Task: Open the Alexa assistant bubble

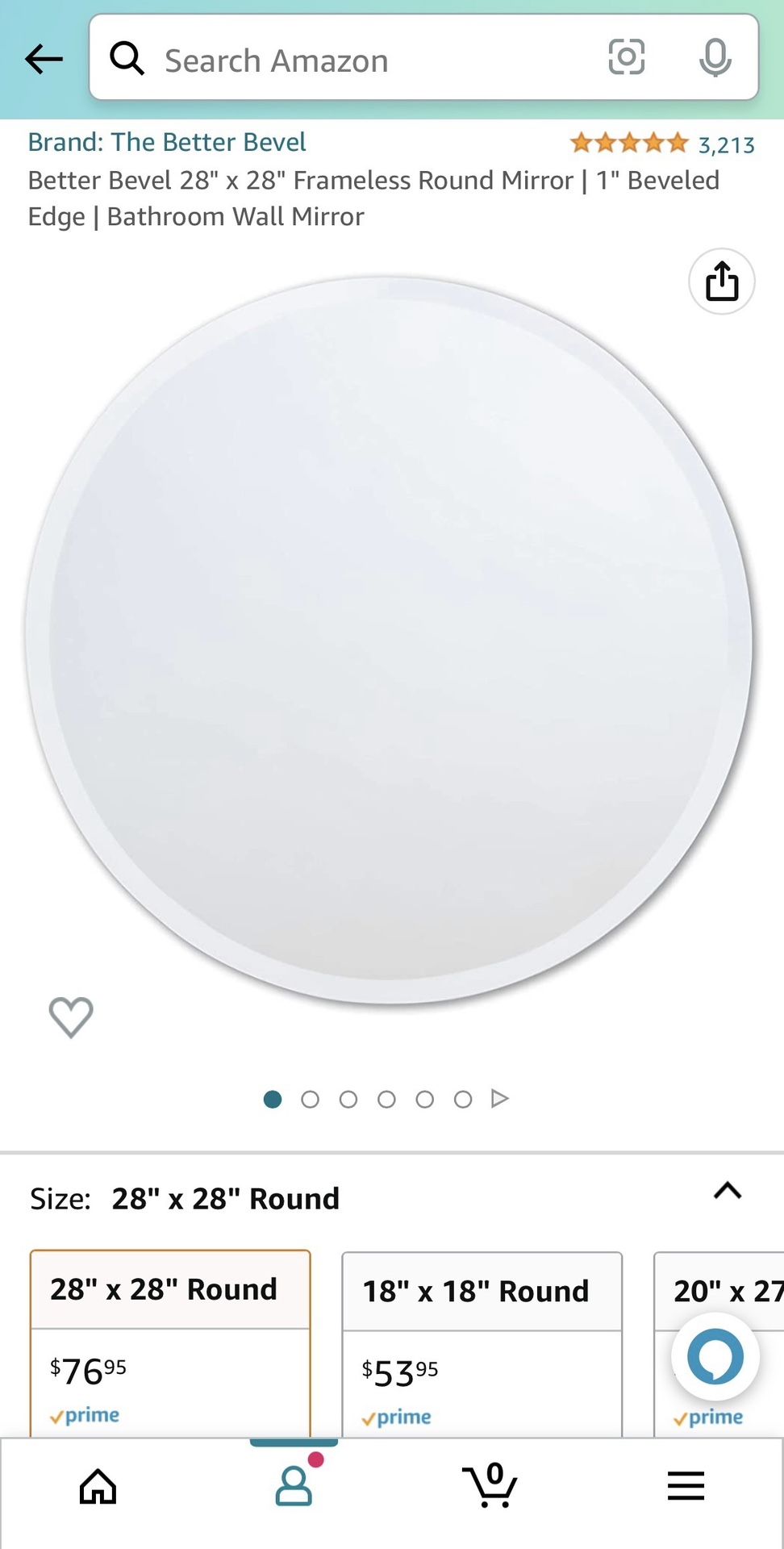Action: tap(715, 1357)
